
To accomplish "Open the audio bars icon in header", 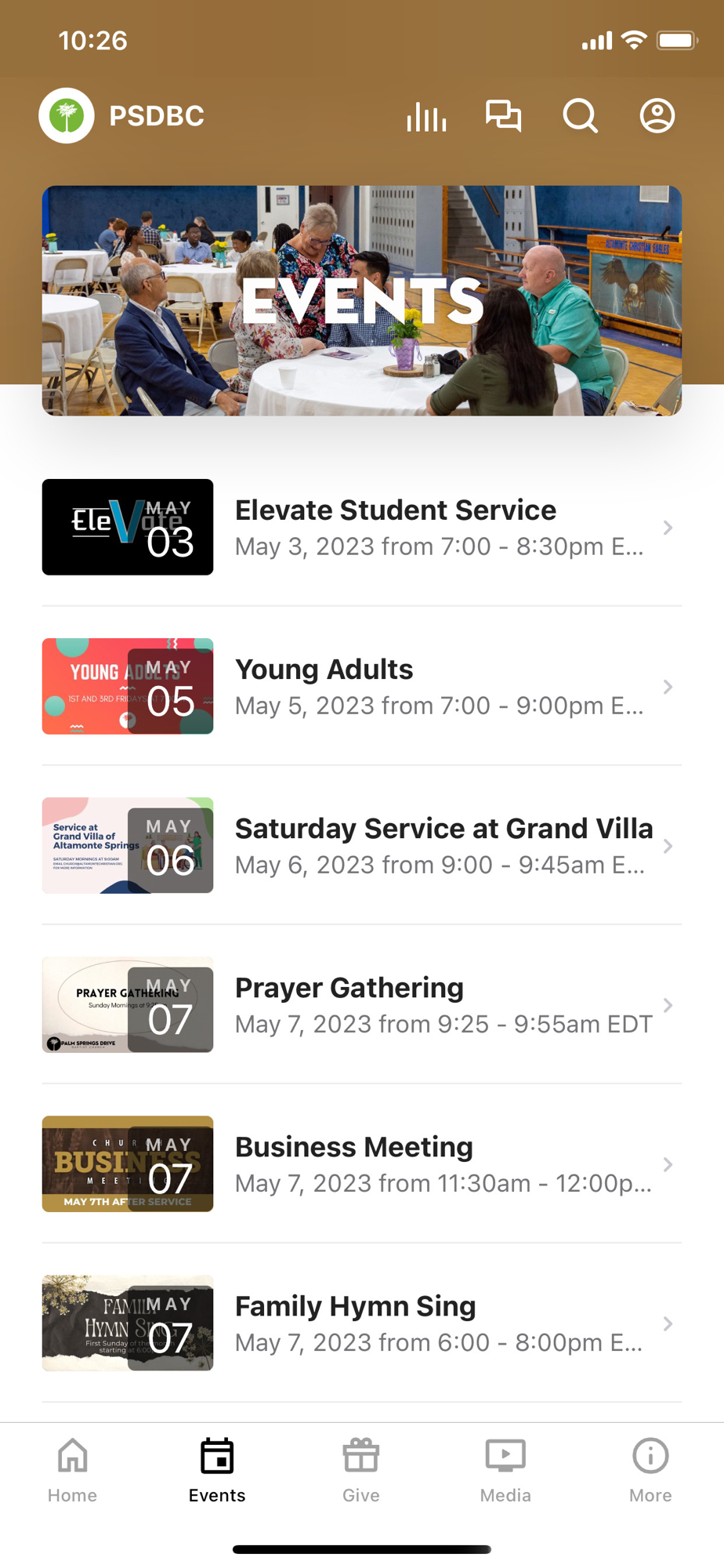I will click(426, 117).
